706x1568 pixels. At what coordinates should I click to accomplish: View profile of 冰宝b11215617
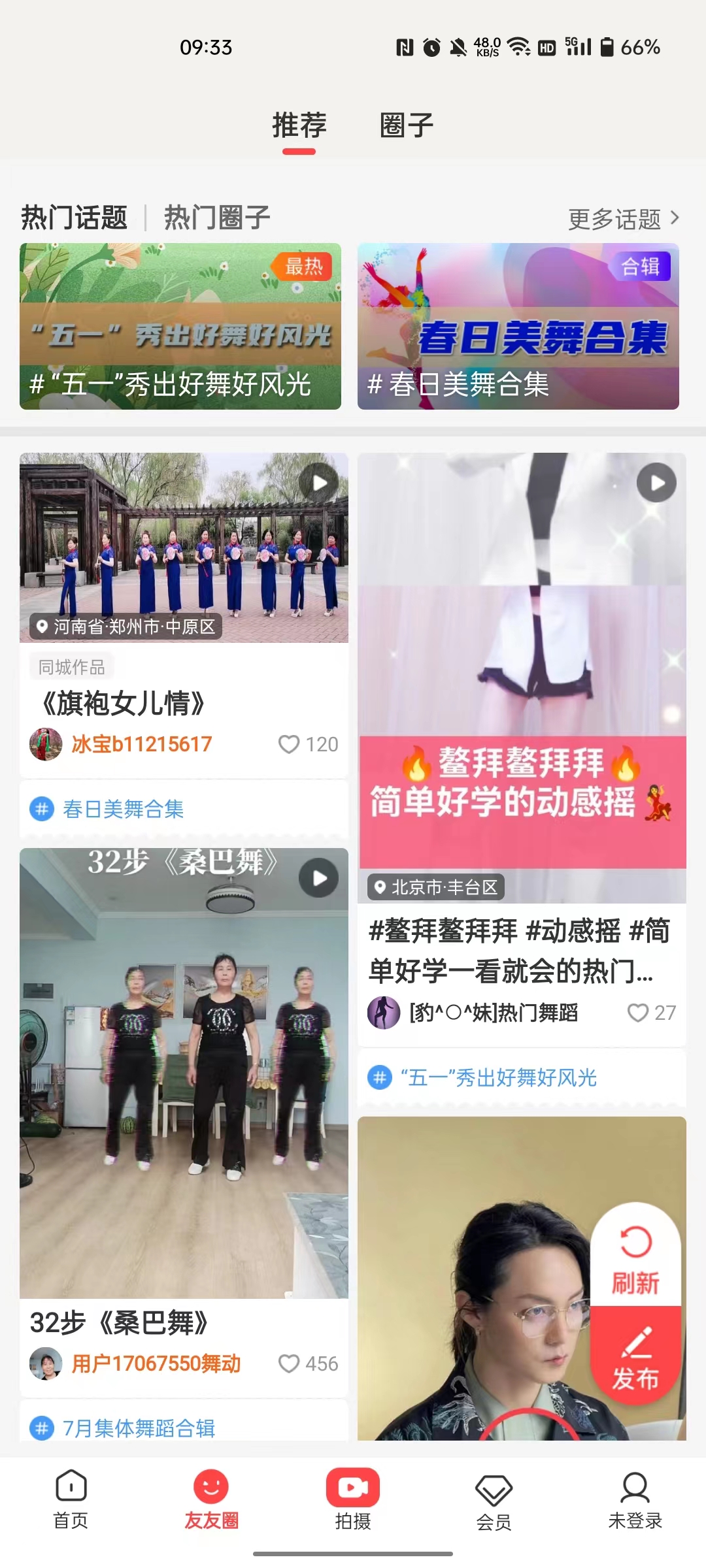pos(141,744)
